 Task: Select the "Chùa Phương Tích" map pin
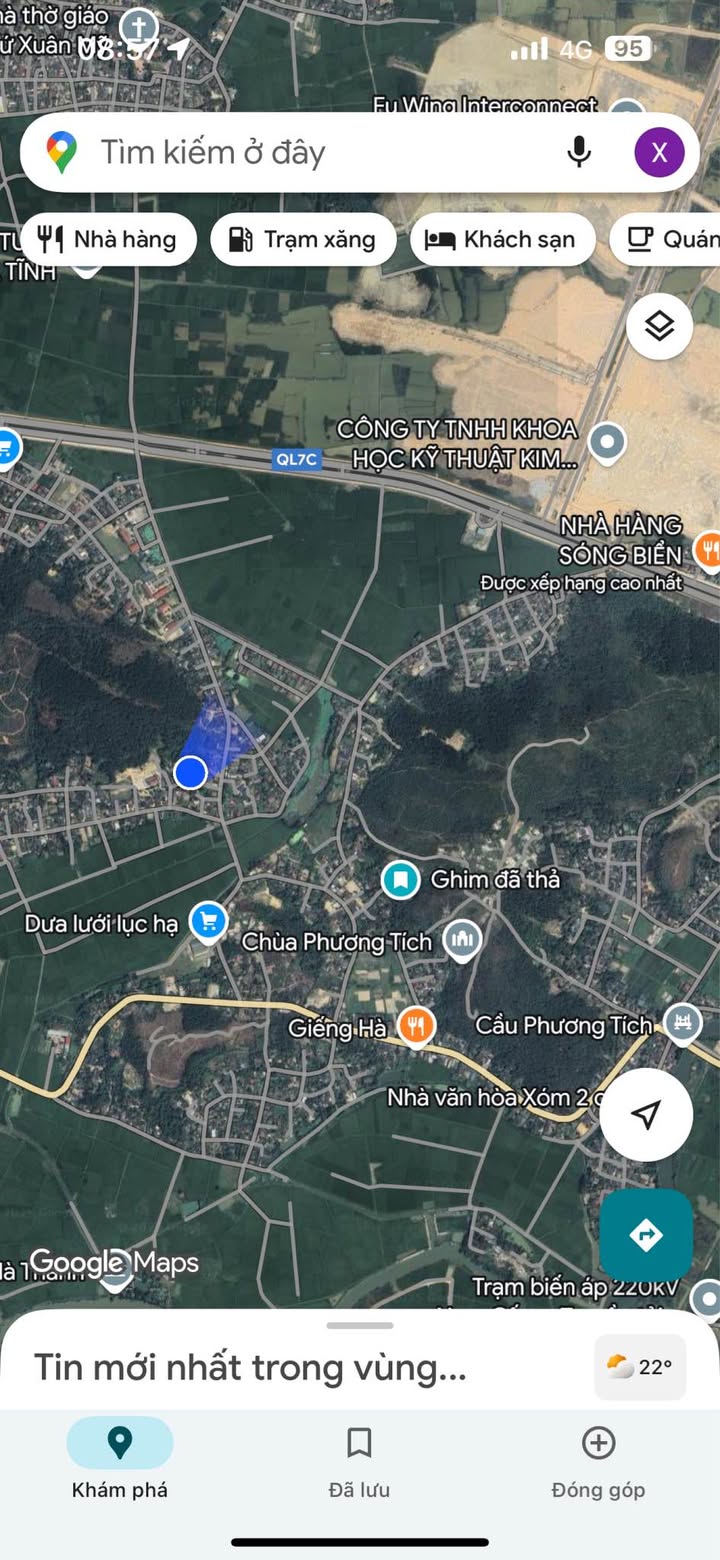(x=462, y=940)
